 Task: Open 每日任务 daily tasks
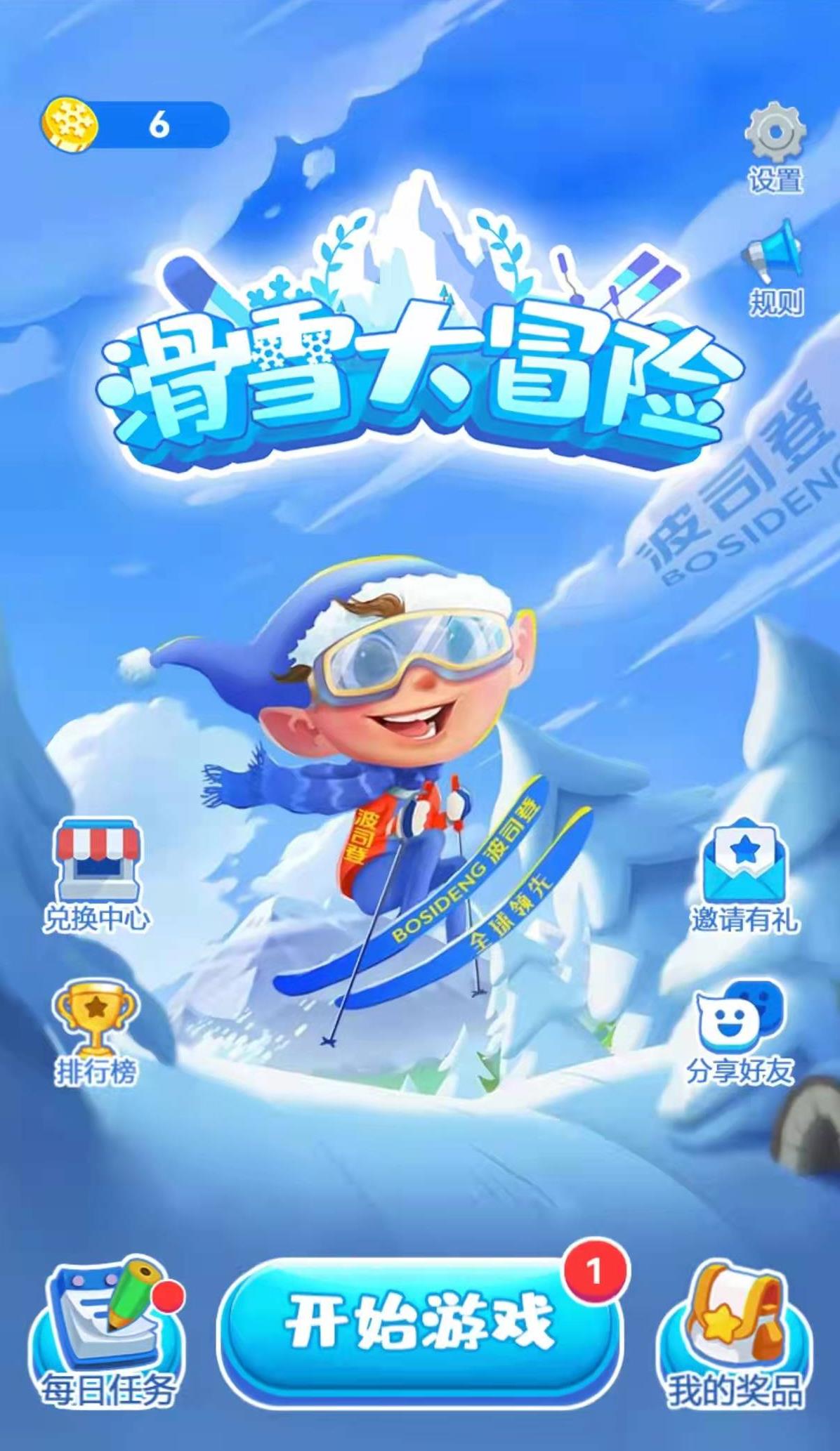[x=109, y=1320]
